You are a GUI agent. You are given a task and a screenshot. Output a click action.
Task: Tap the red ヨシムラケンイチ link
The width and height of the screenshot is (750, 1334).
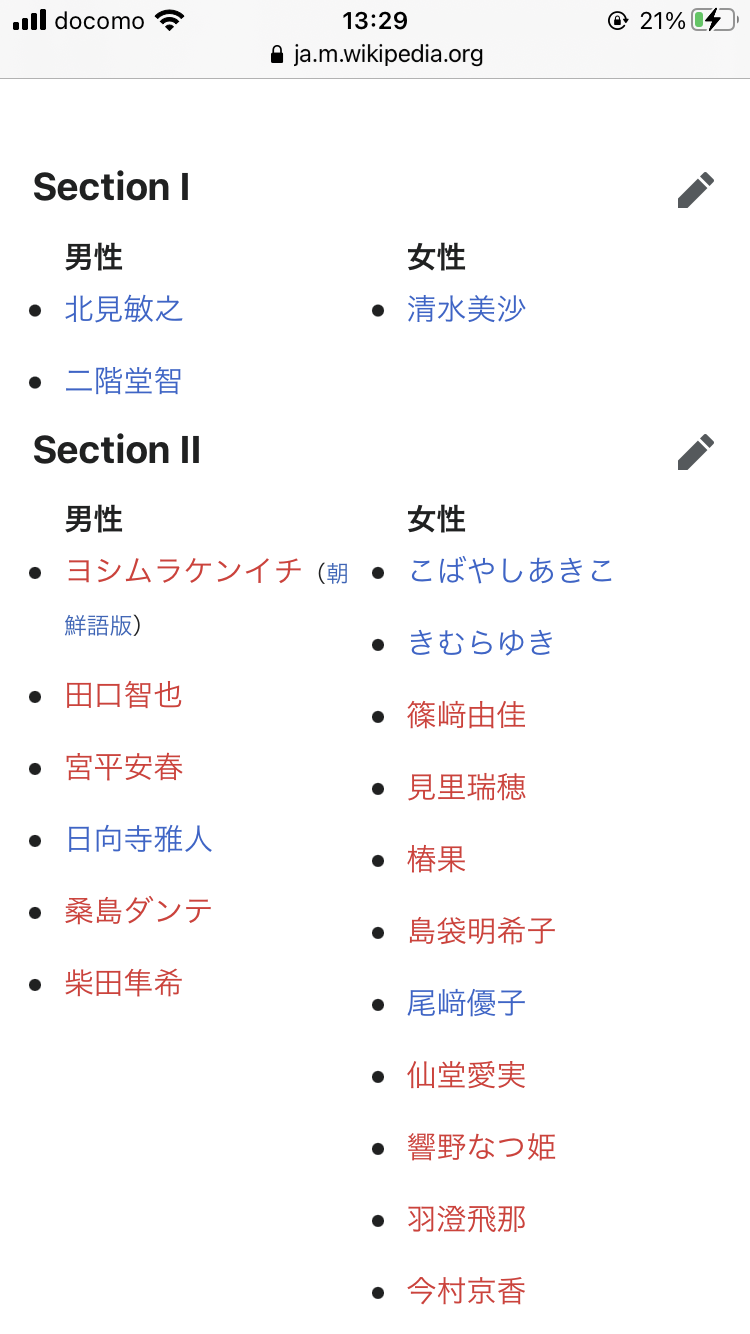(184, 571)
